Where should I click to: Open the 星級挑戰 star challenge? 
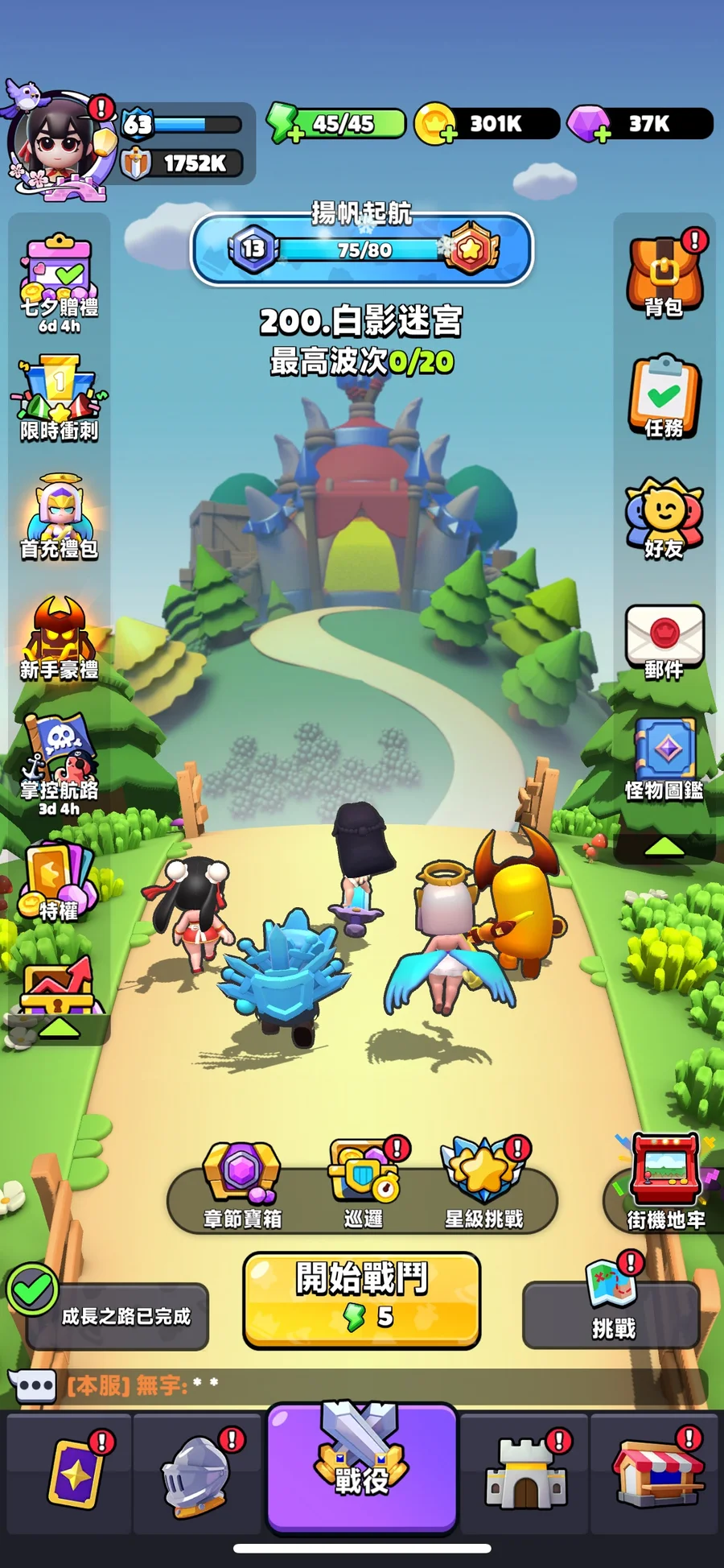tap(485, 1185)
